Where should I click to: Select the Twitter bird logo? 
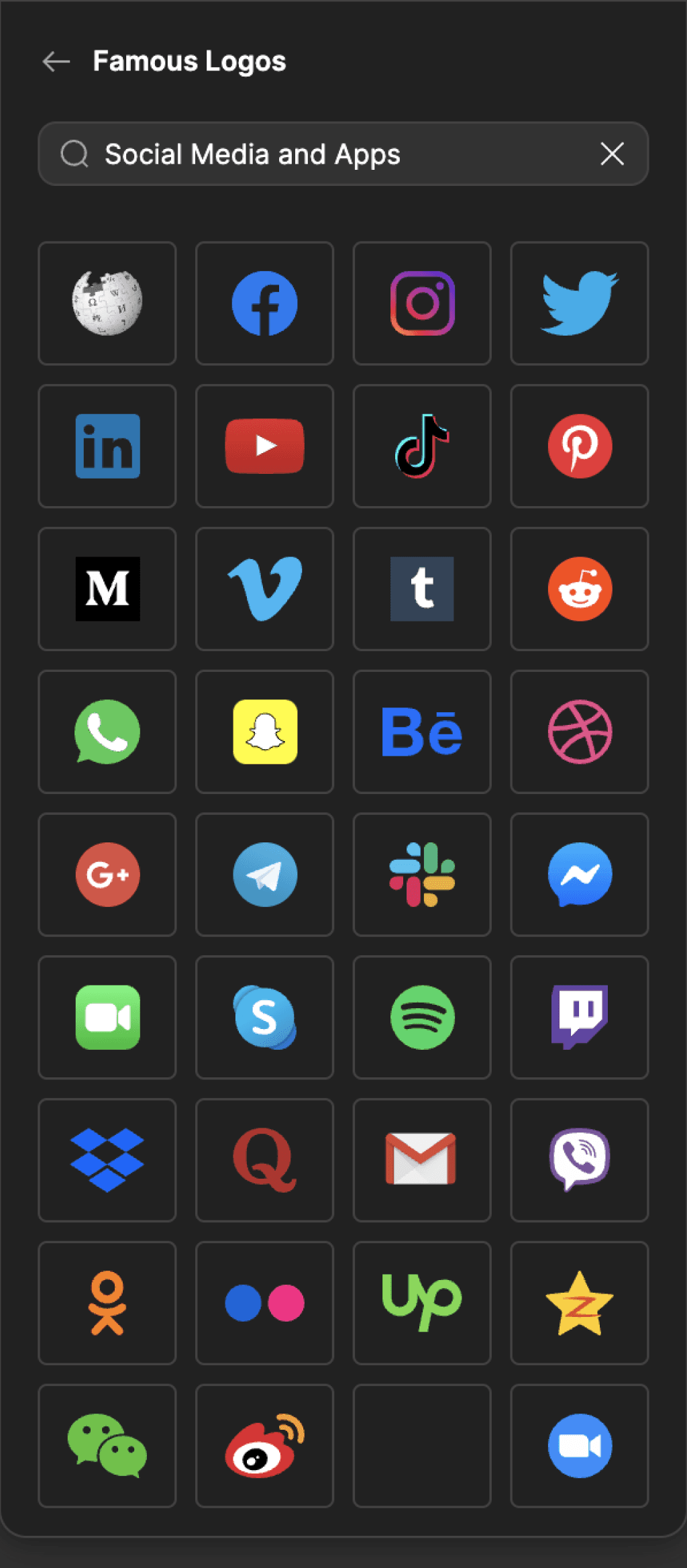tap(579, 303)
